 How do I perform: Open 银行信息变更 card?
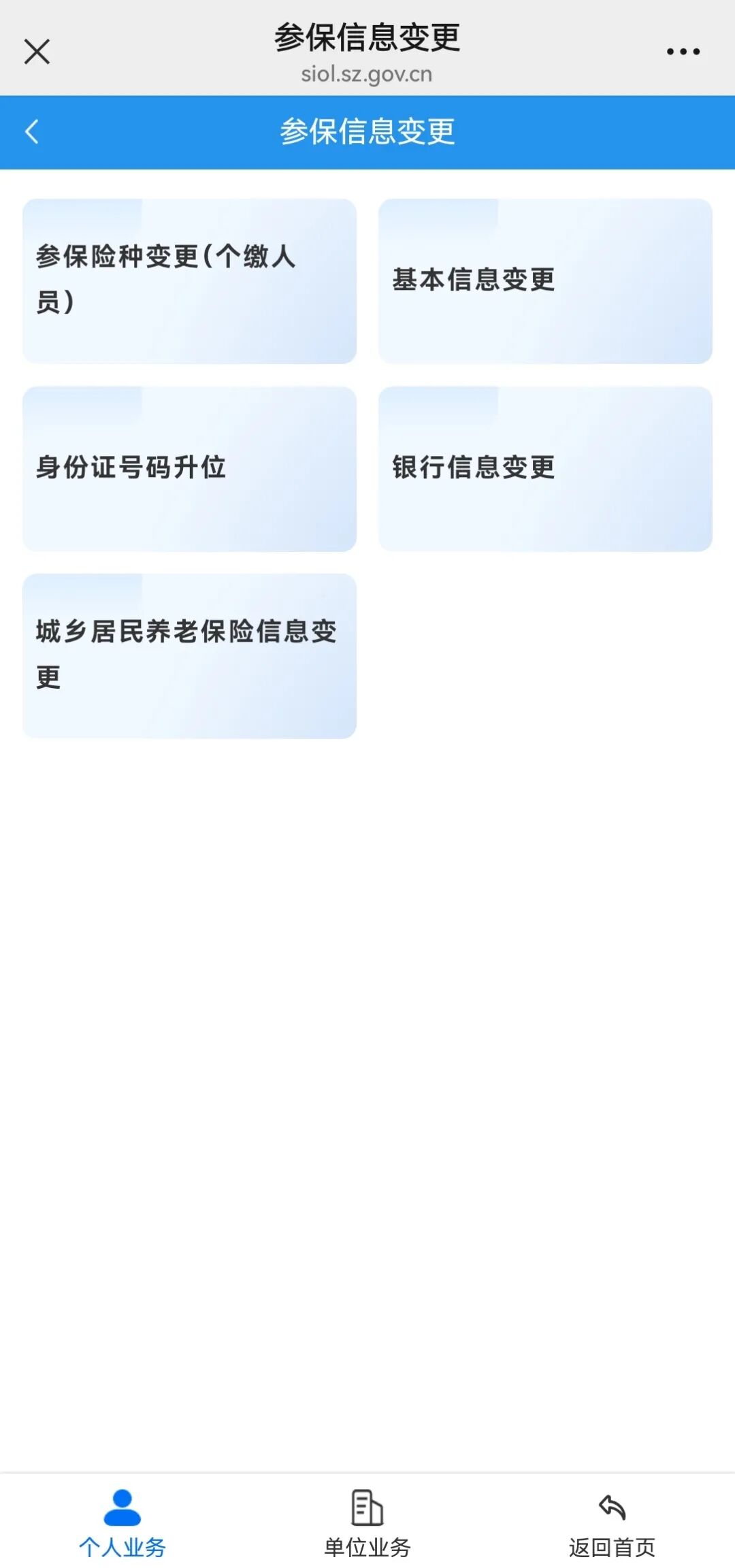545,469
